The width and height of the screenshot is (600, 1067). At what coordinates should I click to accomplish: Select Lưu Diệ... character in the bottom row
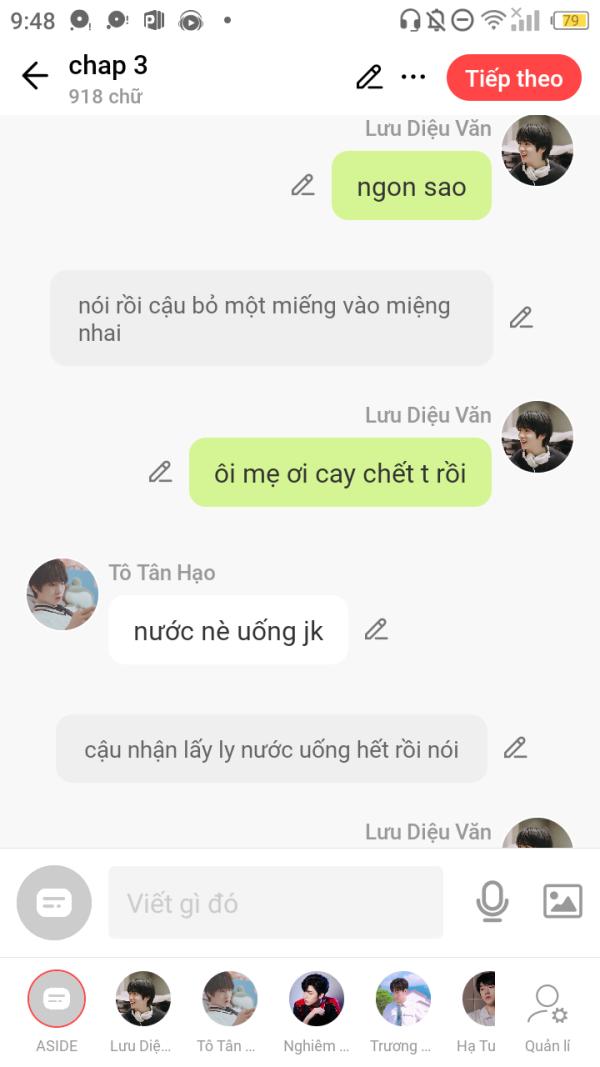[143, 1011]
